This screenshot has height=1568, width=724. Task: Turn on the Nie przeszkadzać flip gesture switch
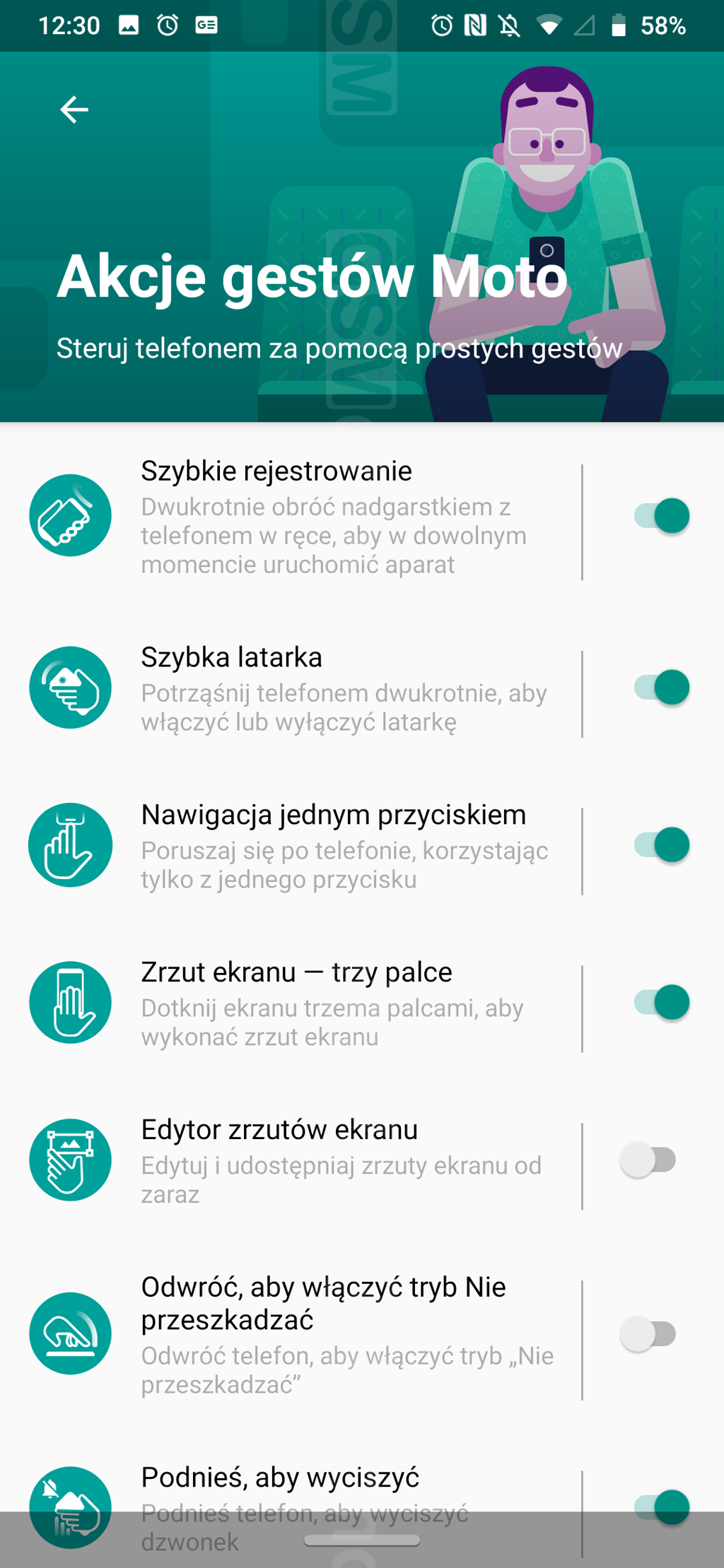pos(648,1334)
